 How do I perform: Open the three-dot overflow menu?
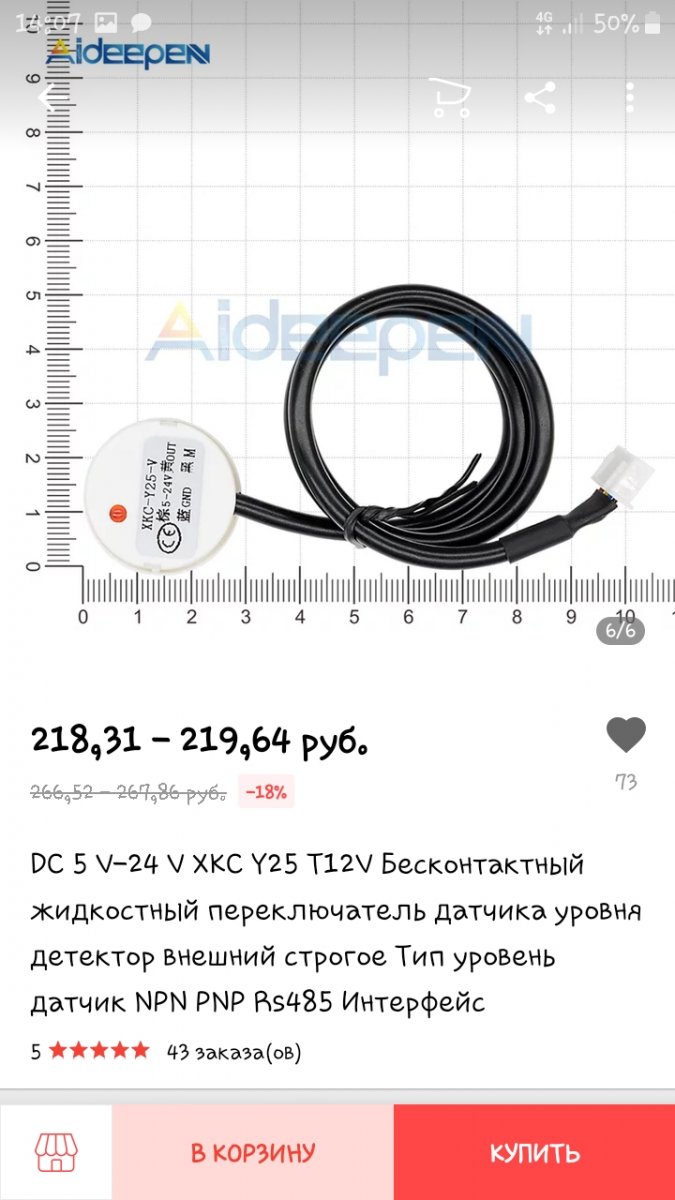click(x=630, y=97)
